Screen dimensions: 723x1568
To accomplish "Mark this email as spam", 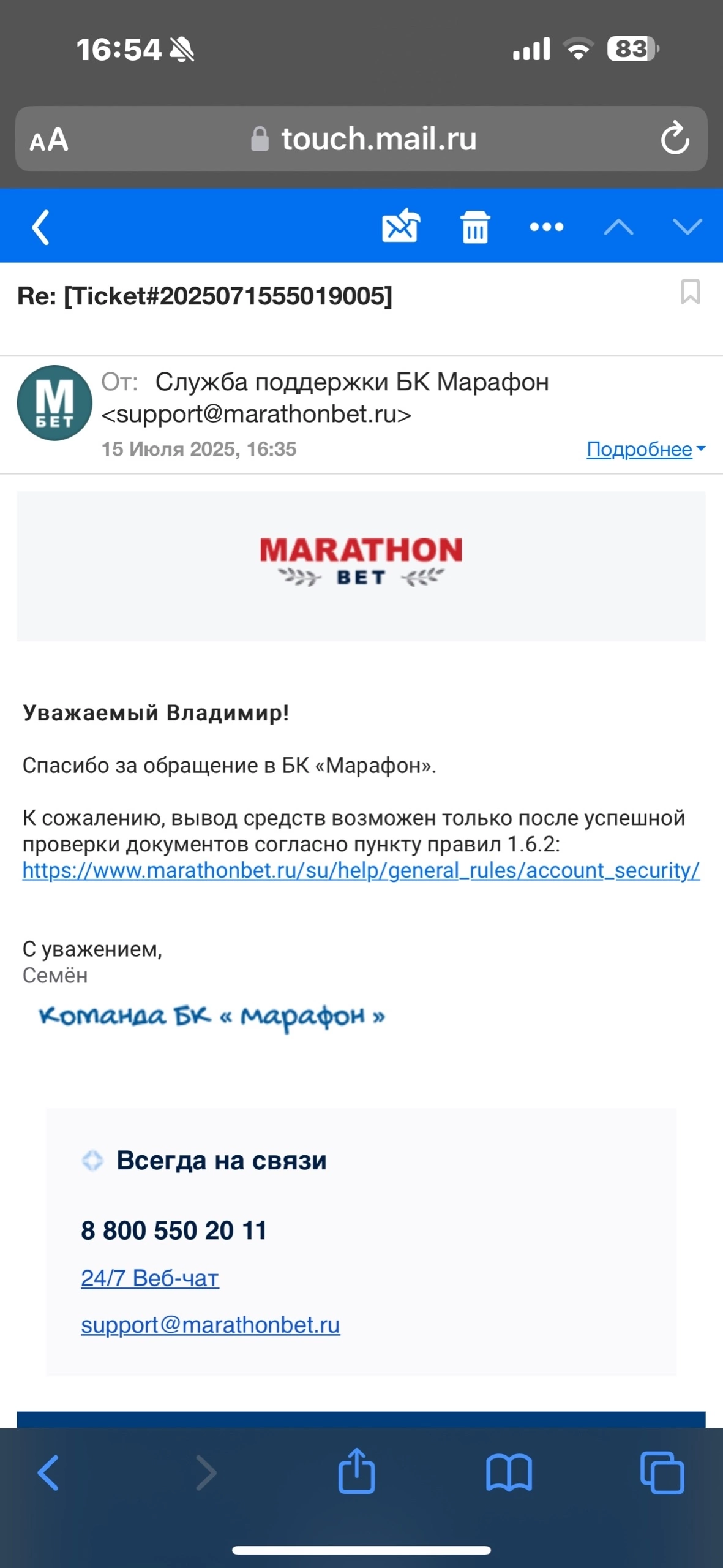I will point(400,227).
